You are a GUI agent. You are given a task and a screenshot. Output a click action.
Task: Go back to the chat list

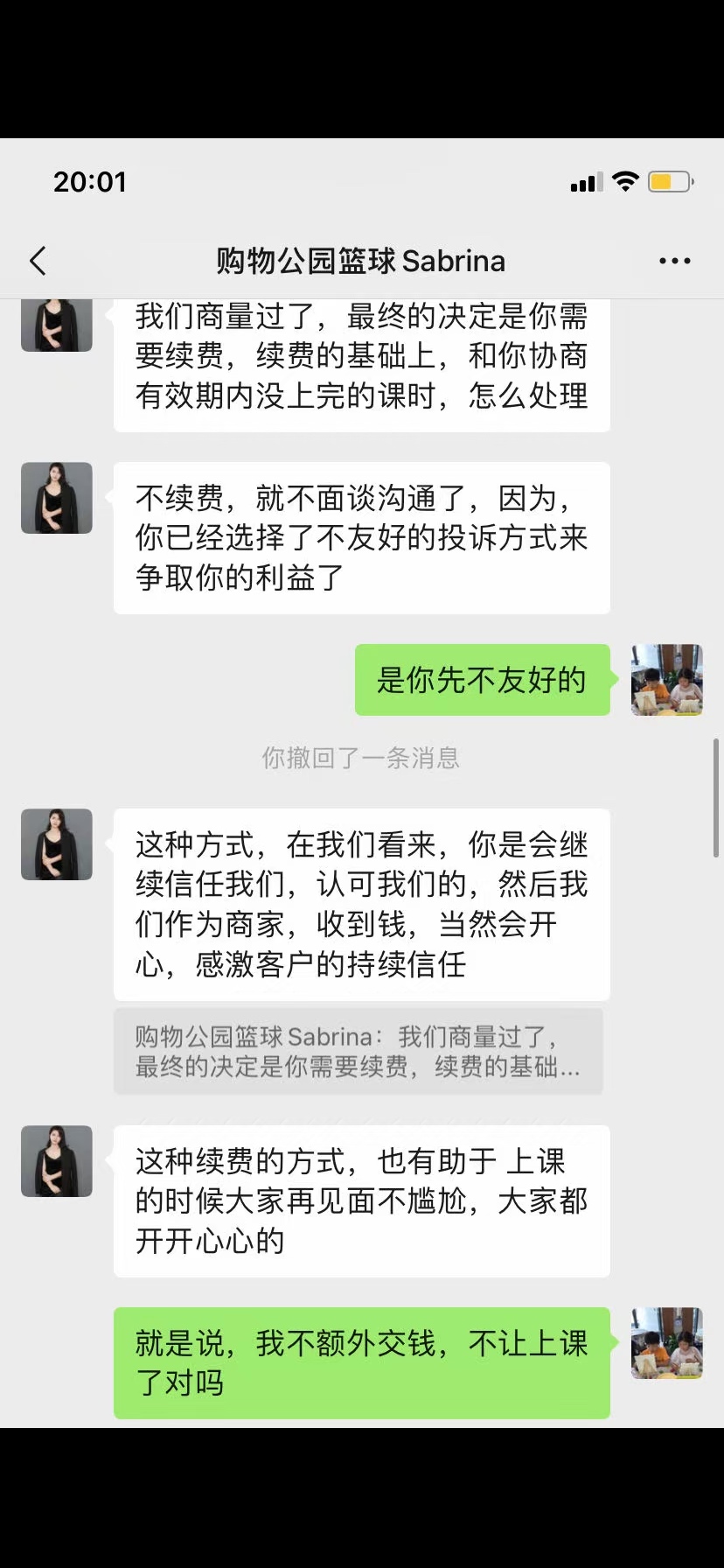(38, 261)
